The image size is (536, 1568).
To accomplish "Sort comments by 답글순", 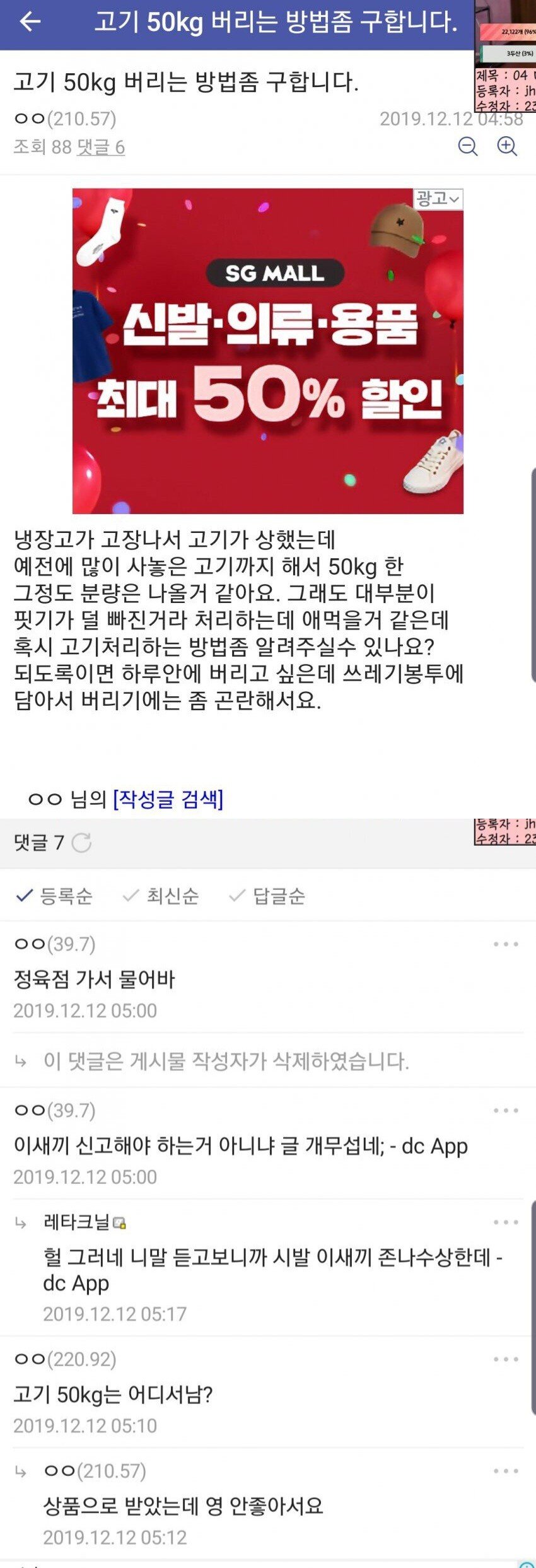I will point(267,896).
